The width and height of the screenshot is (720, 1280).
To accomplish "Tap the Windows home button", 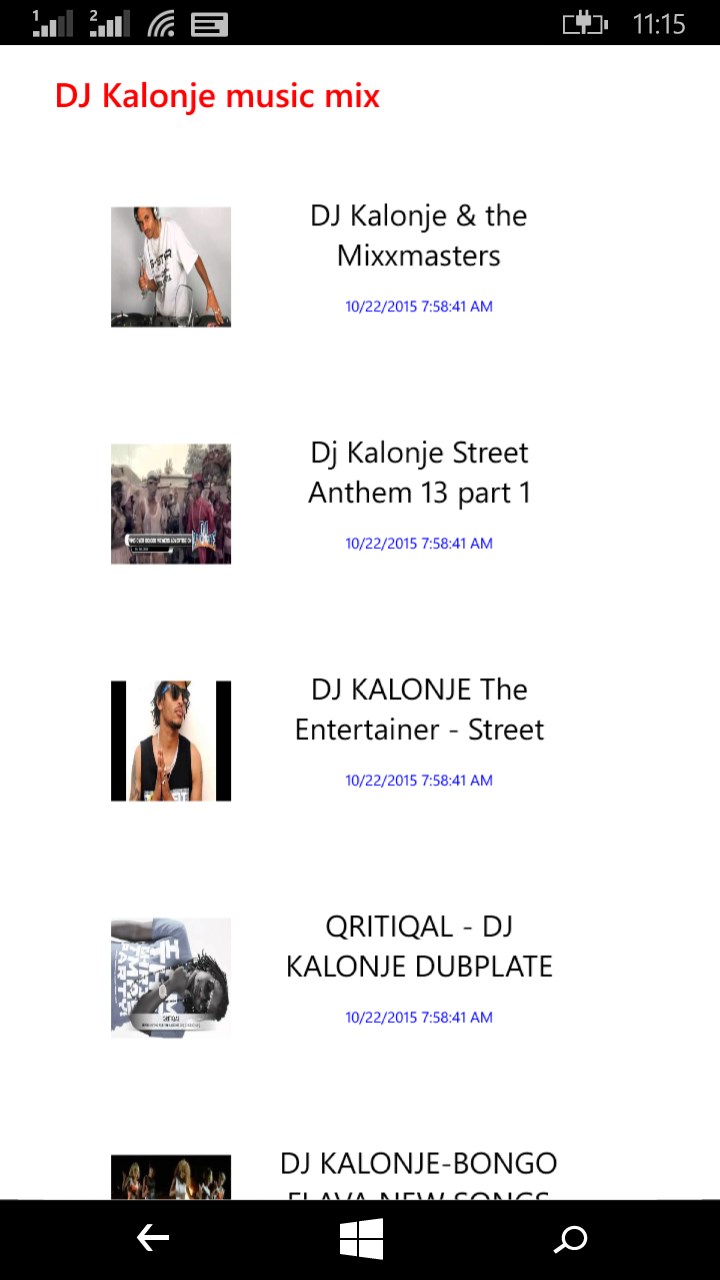I will [361, 1240].
